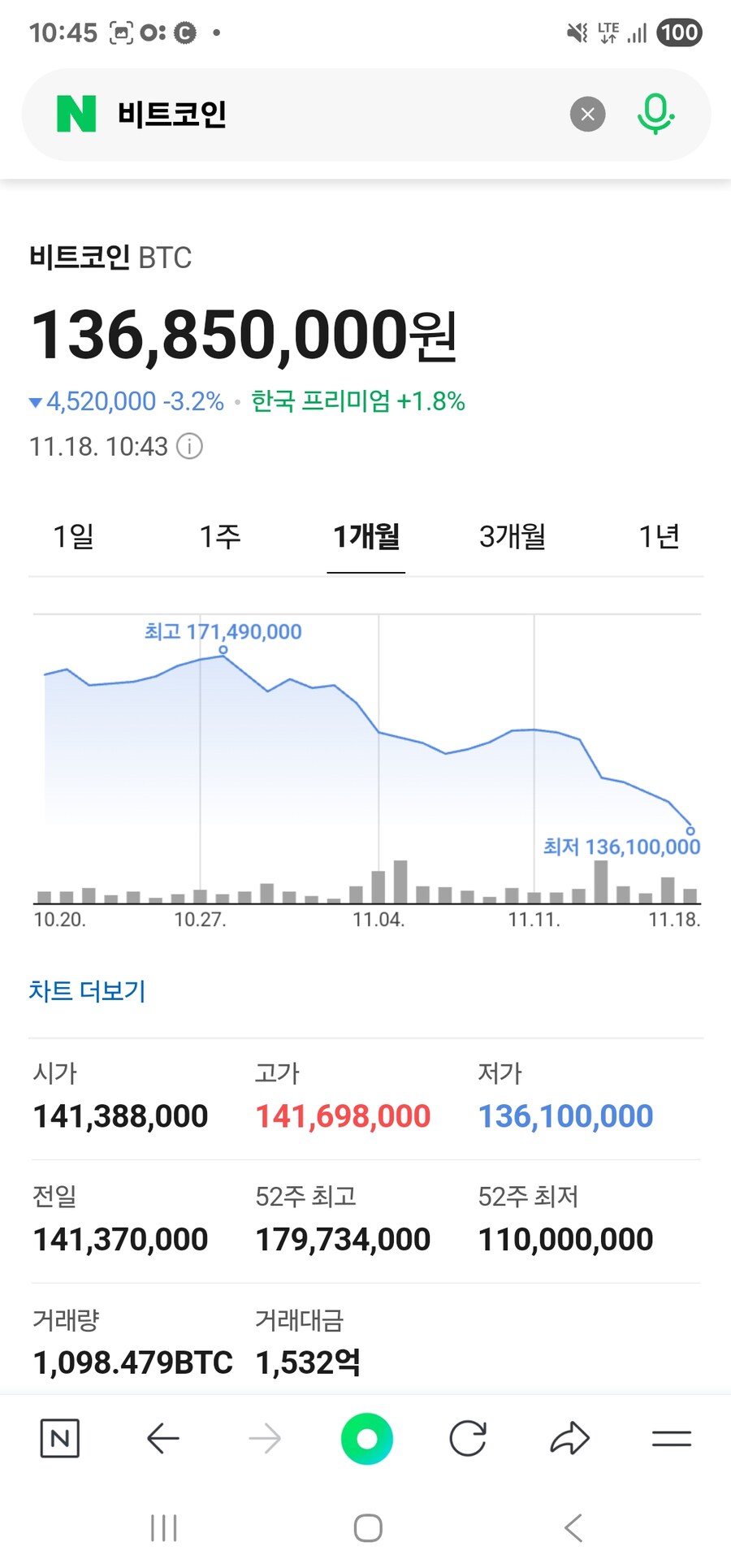The image size is (731, 1568).
Task: Open the hamburger menu in bottom bar
Action: click(672, 1438)
